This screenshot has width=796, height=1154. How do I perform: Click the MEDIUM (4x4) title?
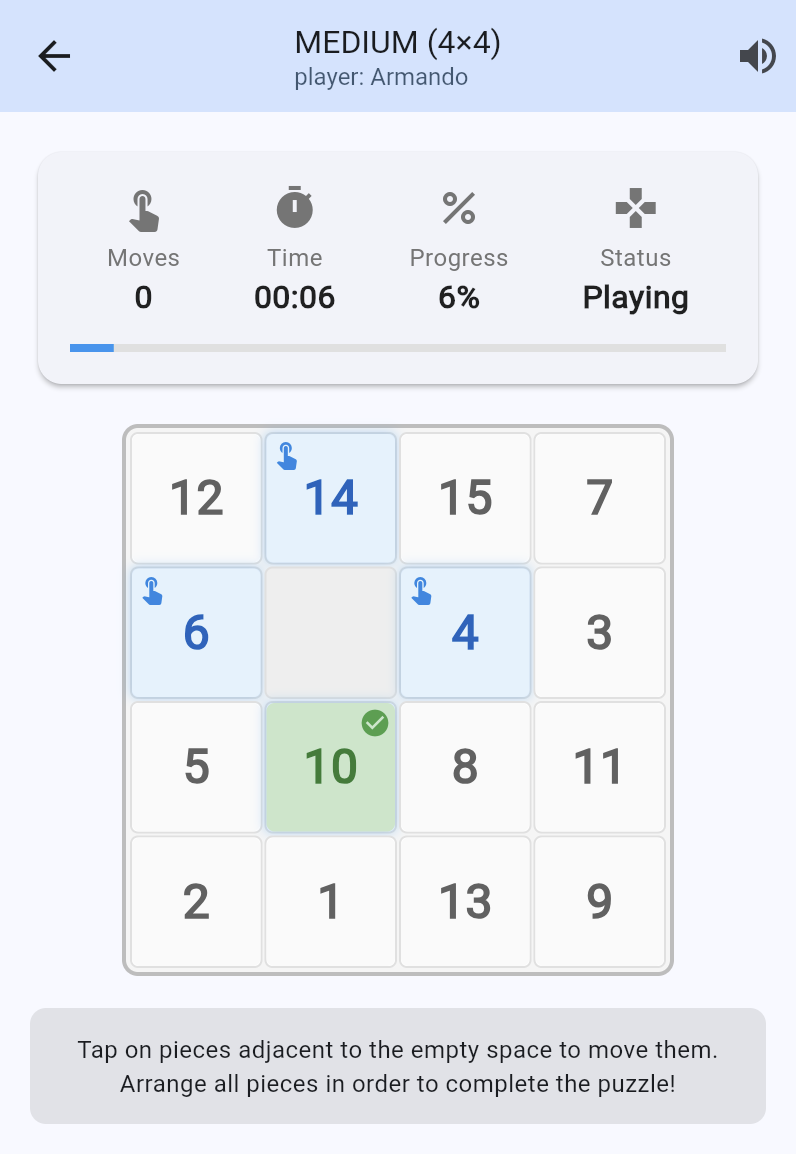(398, 42)
